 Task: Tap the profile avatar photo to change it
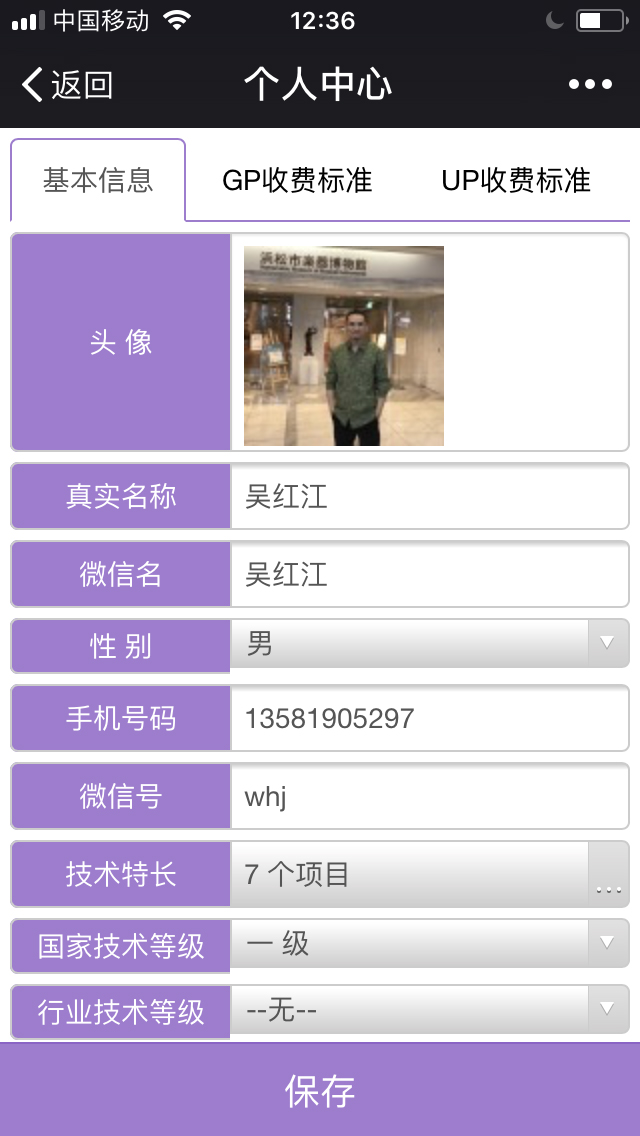coord(343,345)
